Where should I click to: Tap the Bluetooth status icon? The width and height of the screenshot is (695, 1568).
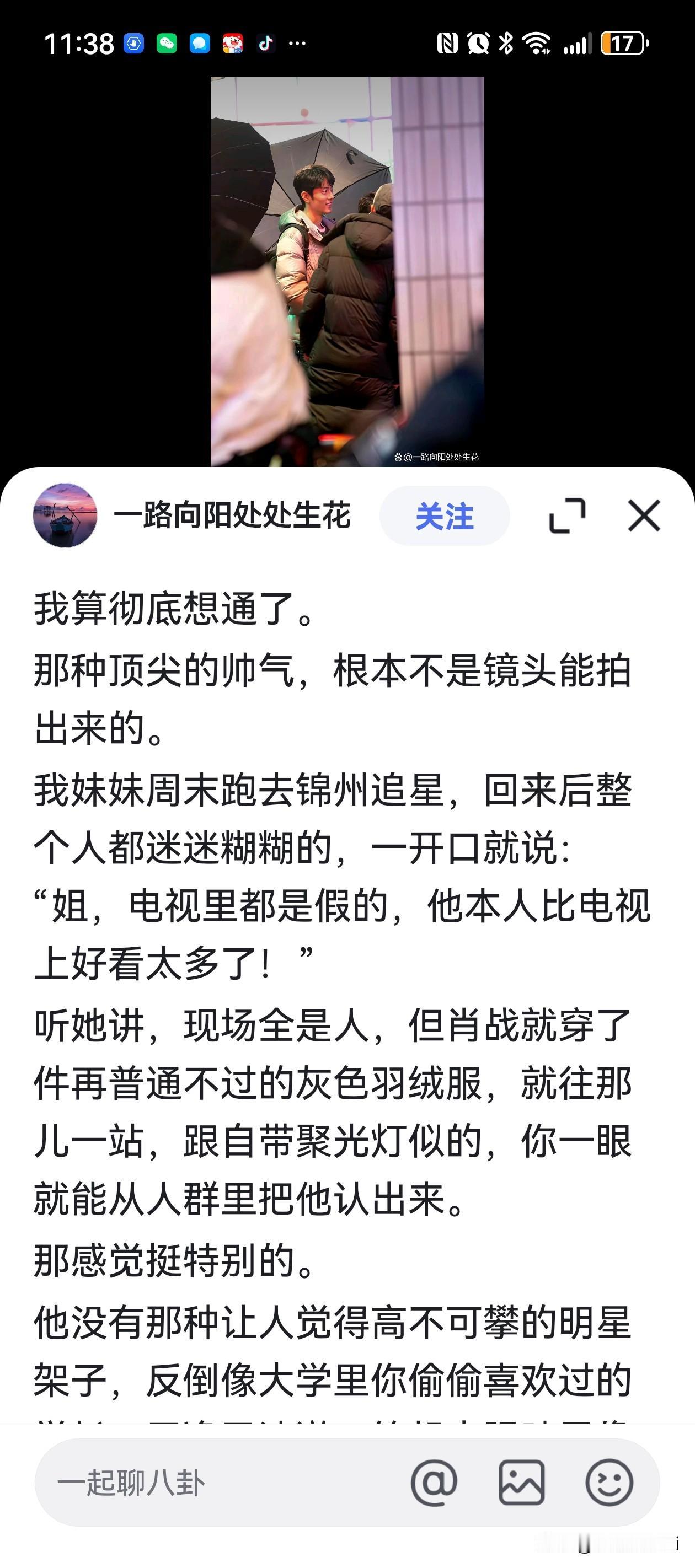pos(506,42)
